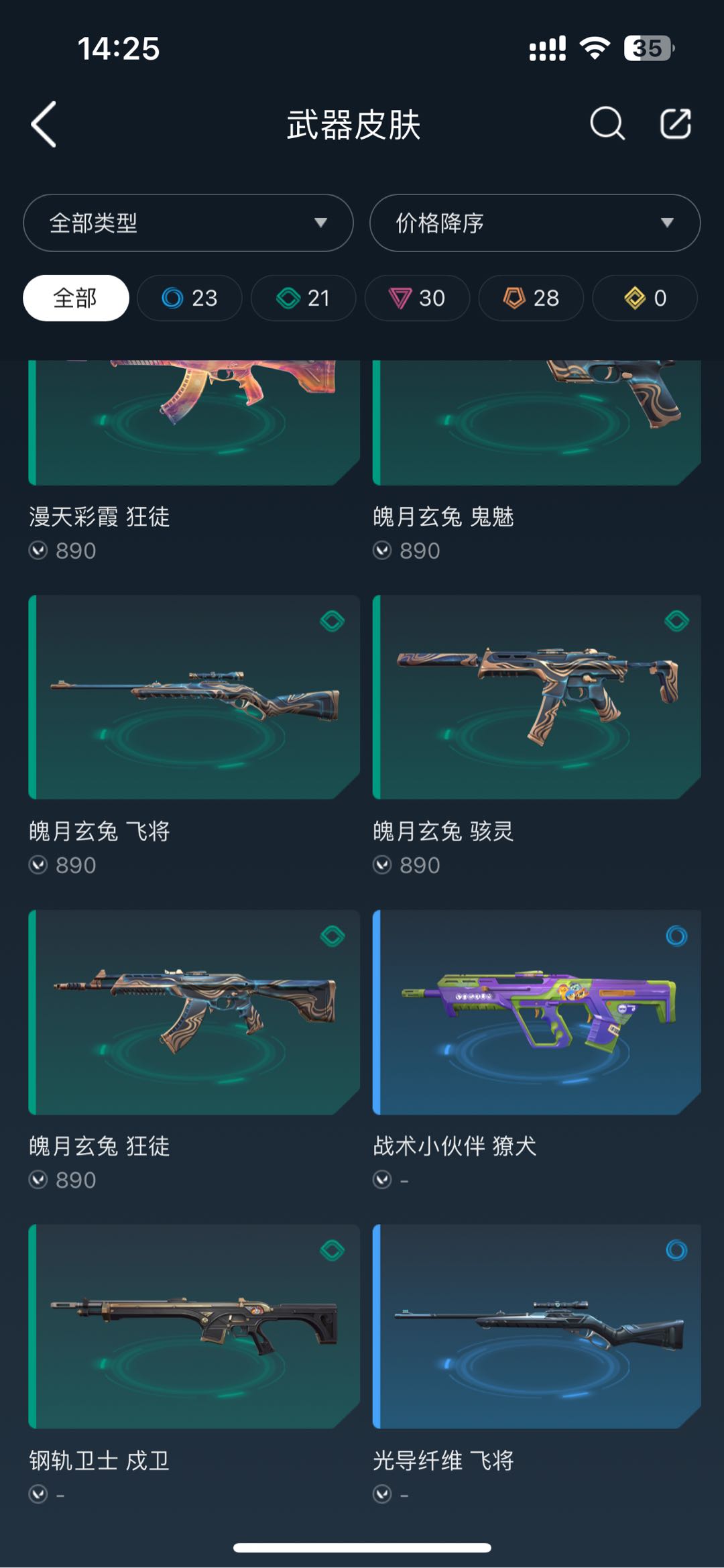Go back from 武器皮肤 page
Screen dimensions: 724x1568
(x=44, y=125)
